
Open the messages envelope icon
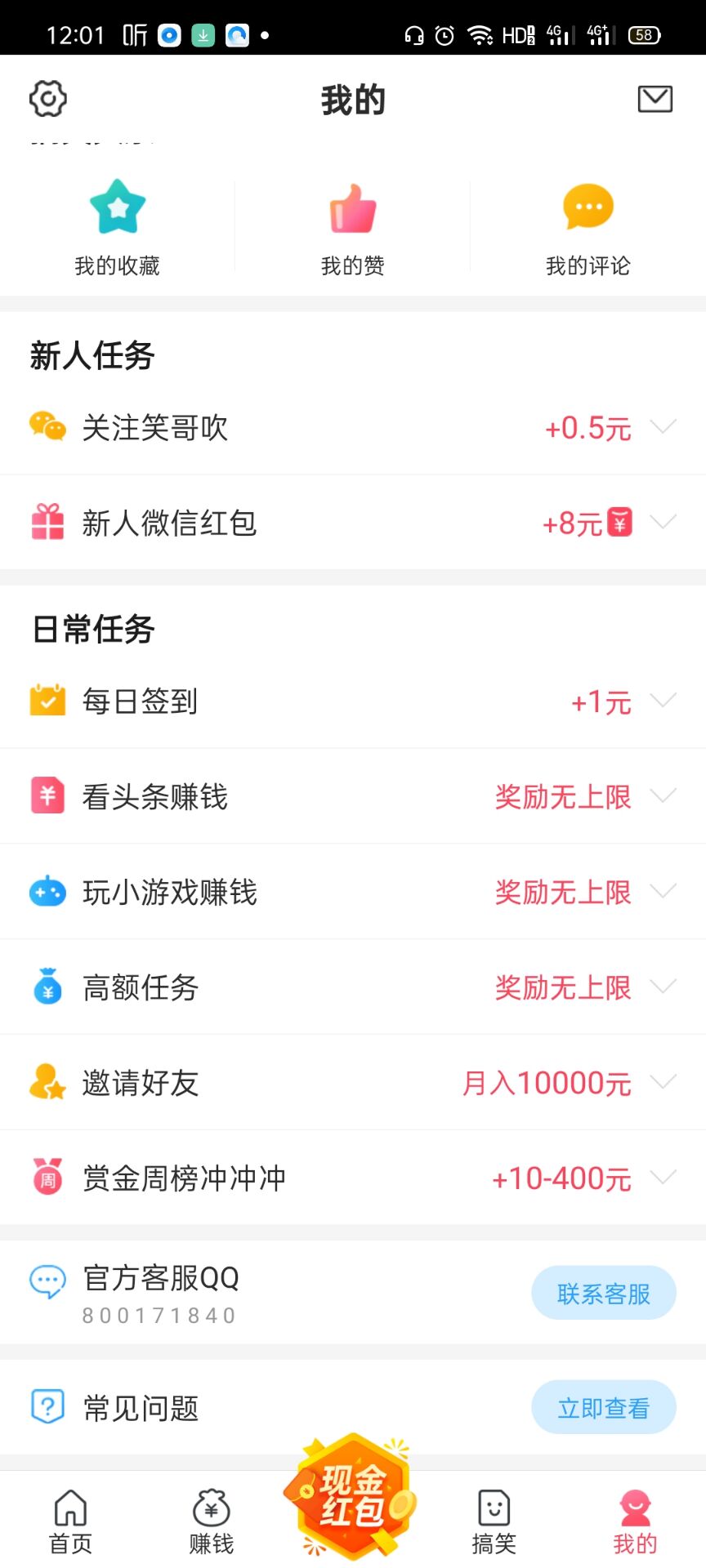655,99
